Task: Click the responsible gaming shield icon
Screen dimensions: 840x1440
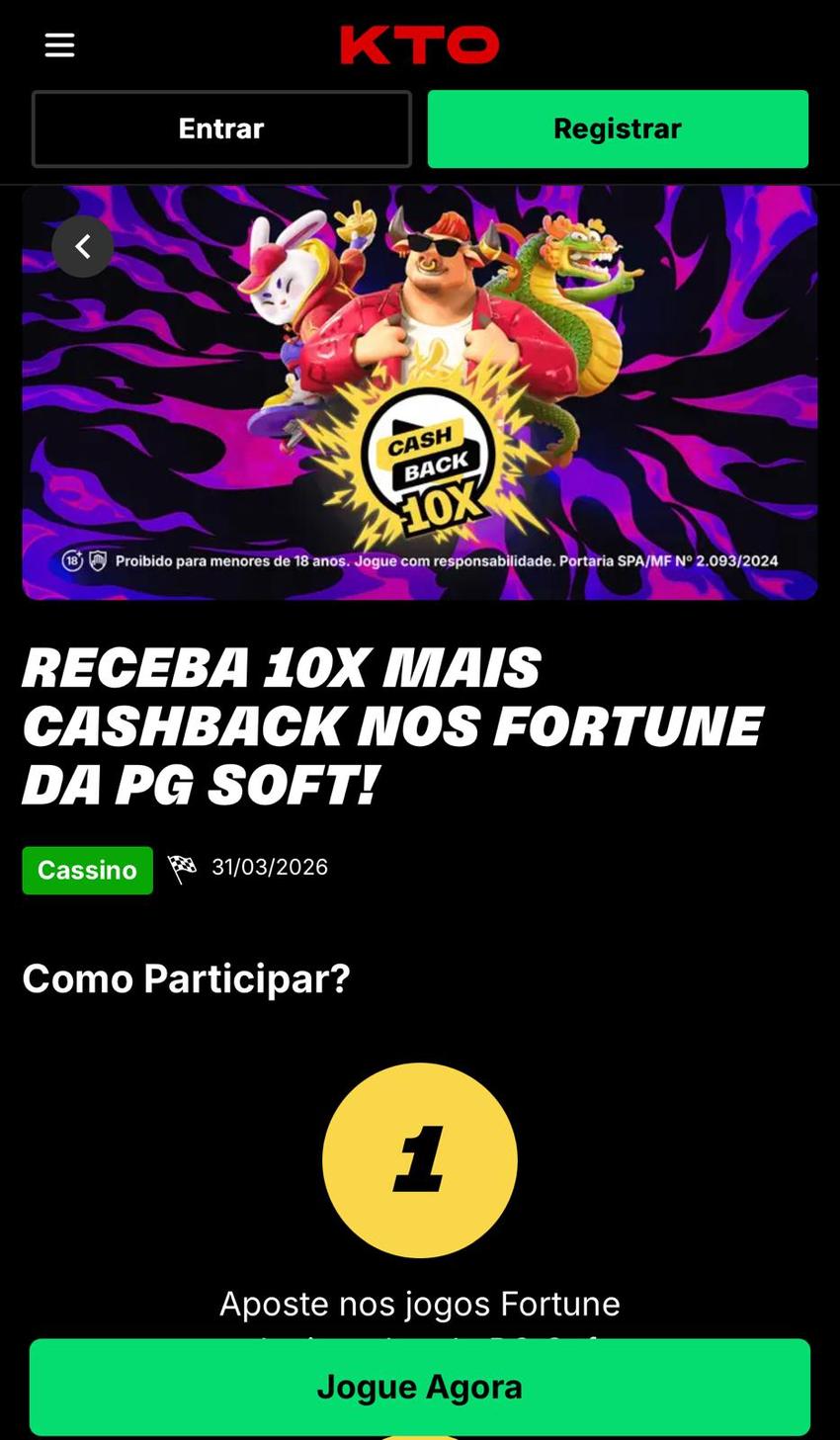Action: point(96,560)
